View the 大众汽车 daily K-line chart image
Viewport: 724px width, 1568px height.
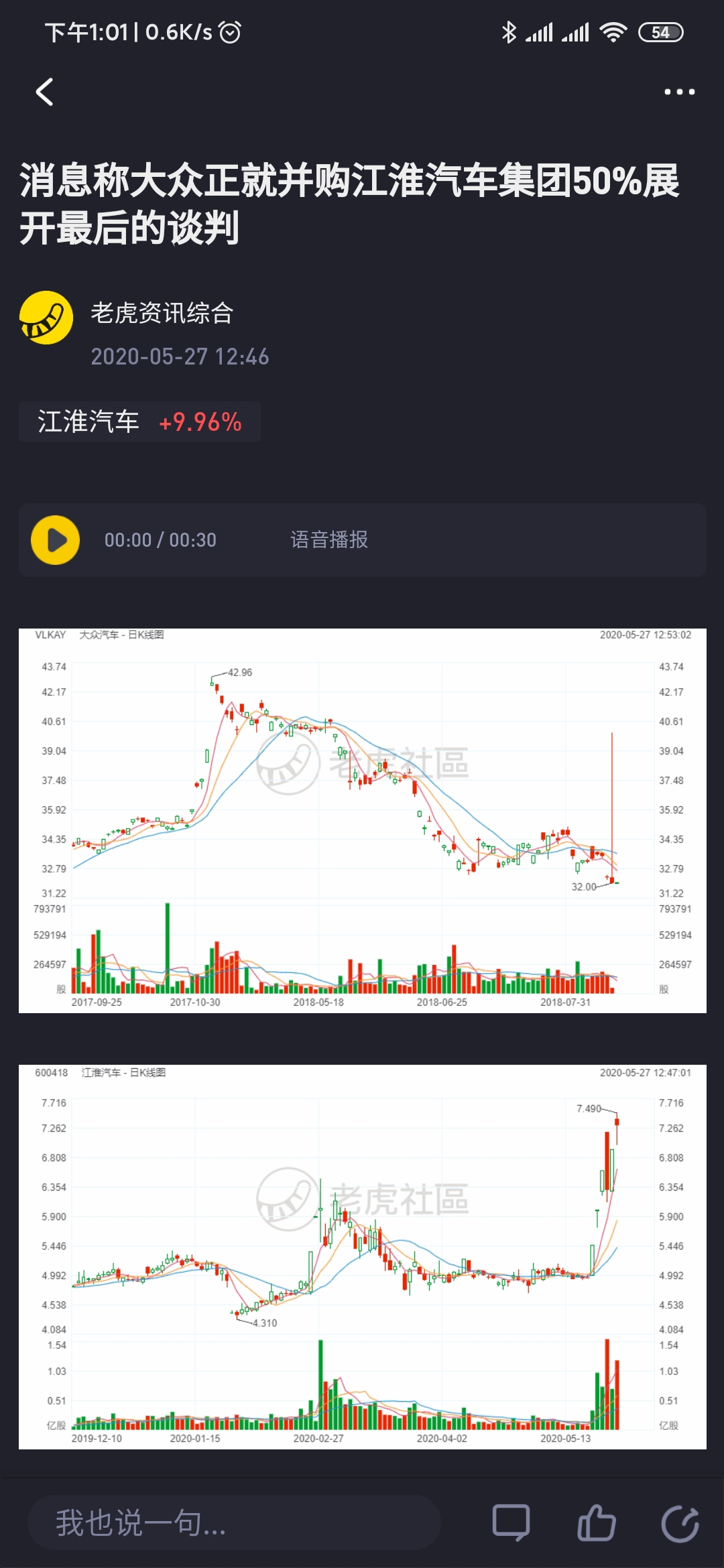pos(362,820)
